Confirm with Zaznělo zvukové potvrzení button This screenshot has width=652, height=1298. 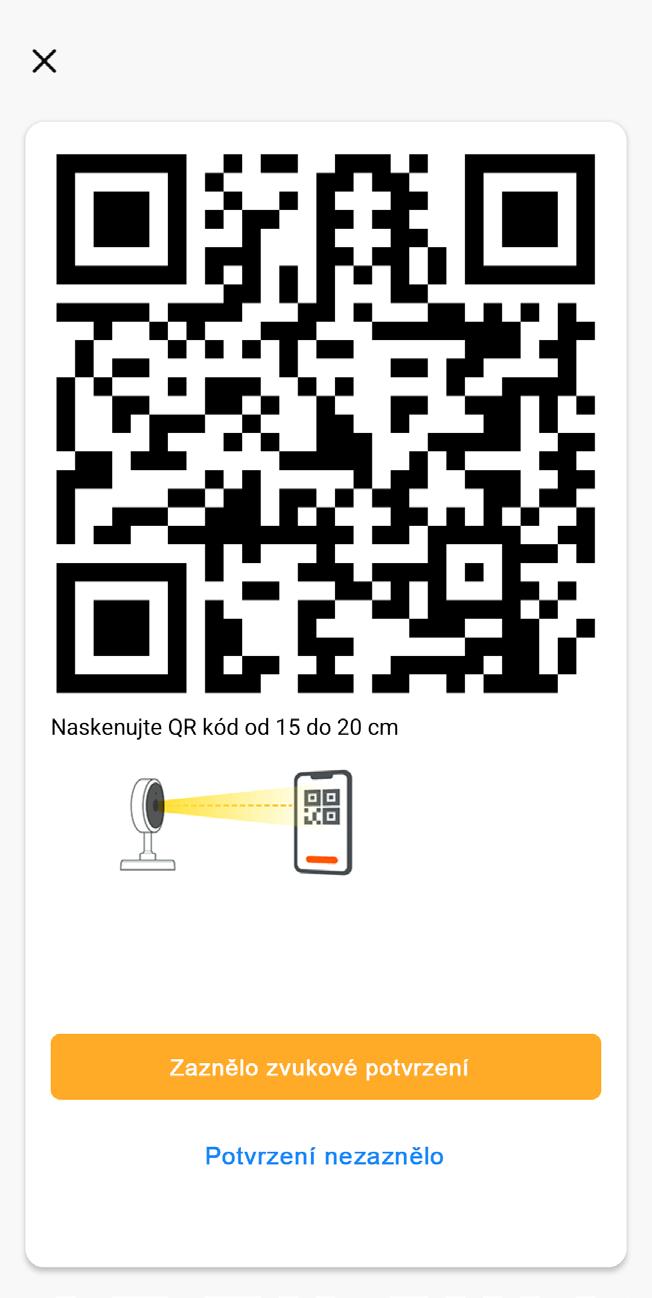[x=325, y=1067]
